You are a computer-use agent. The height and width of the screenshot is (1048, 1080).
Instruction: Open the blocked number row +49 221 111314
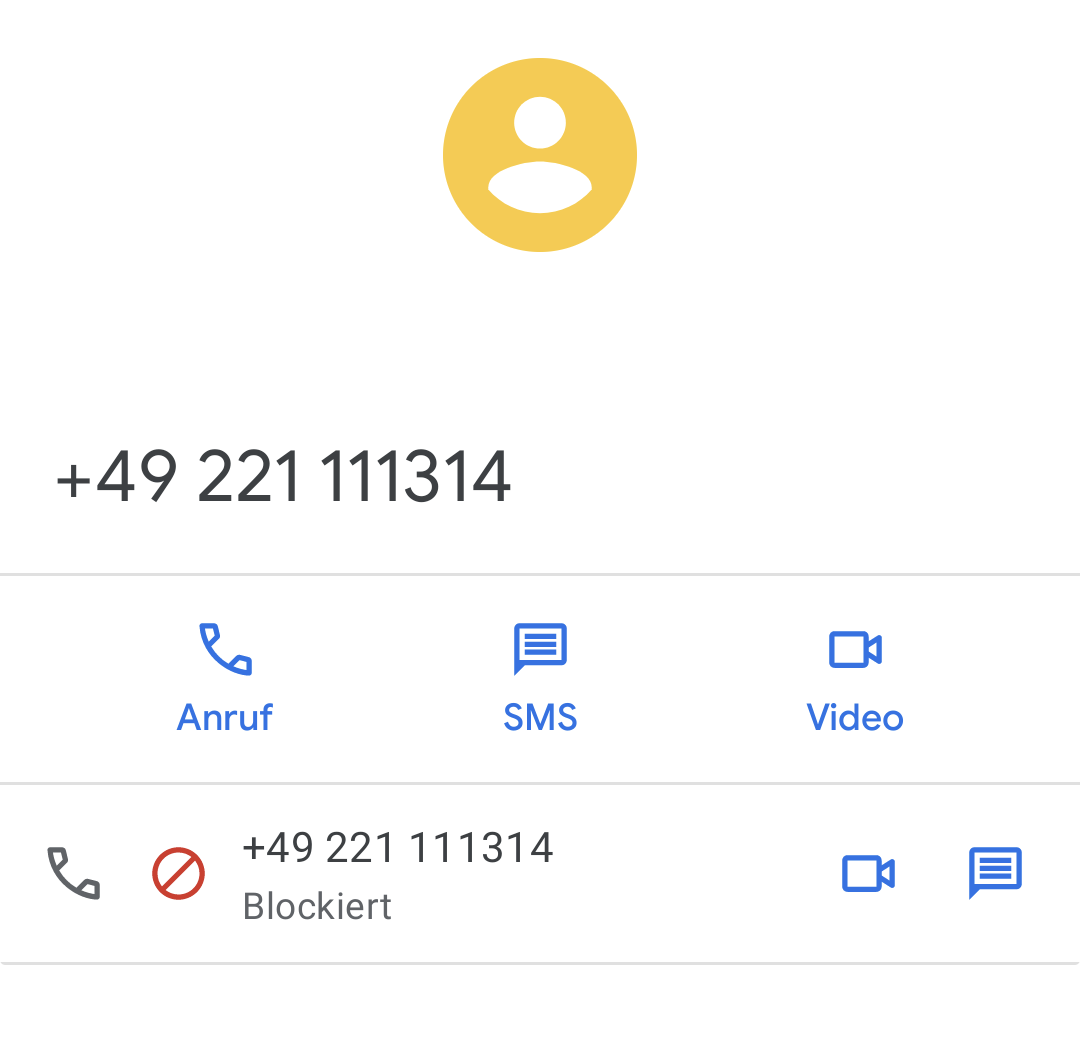coord(398,873)
